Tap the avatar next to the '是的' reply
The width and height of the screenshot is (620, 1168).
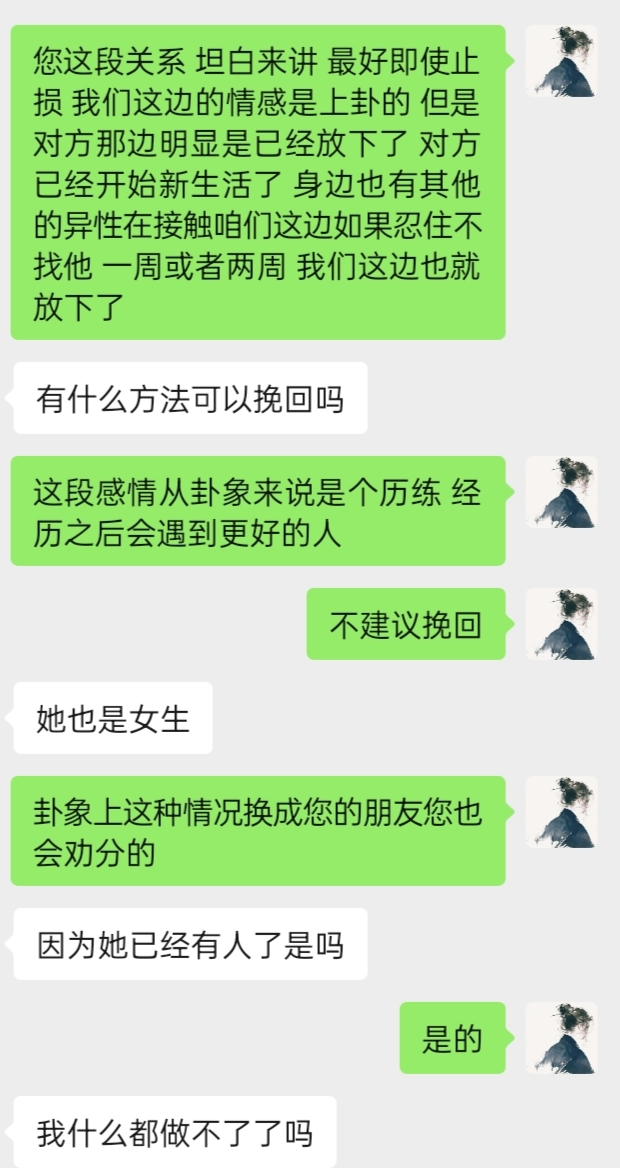click(561, 1038)
